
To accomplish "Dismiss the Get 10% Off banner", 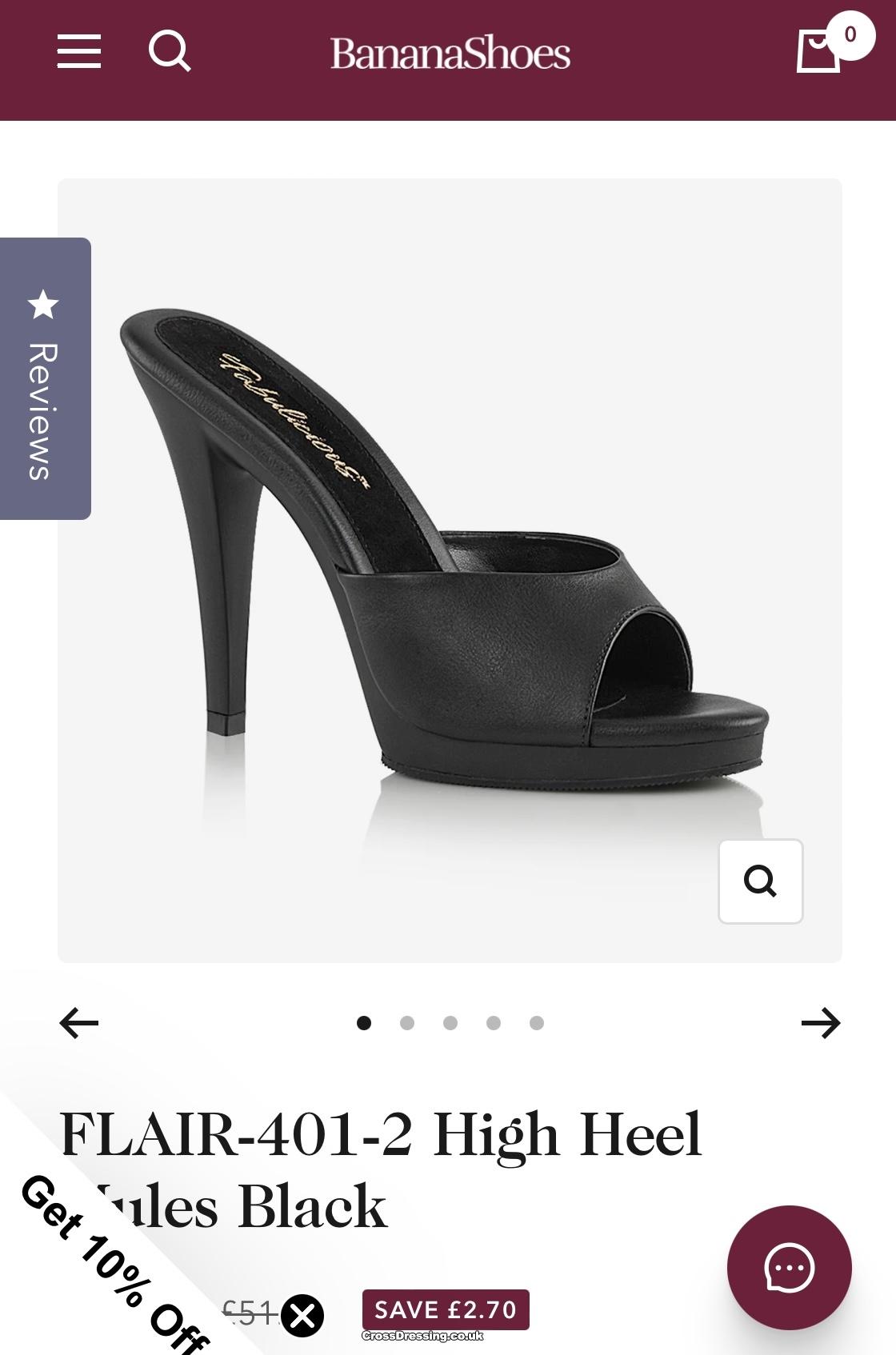I will (x=302, y=1316).
